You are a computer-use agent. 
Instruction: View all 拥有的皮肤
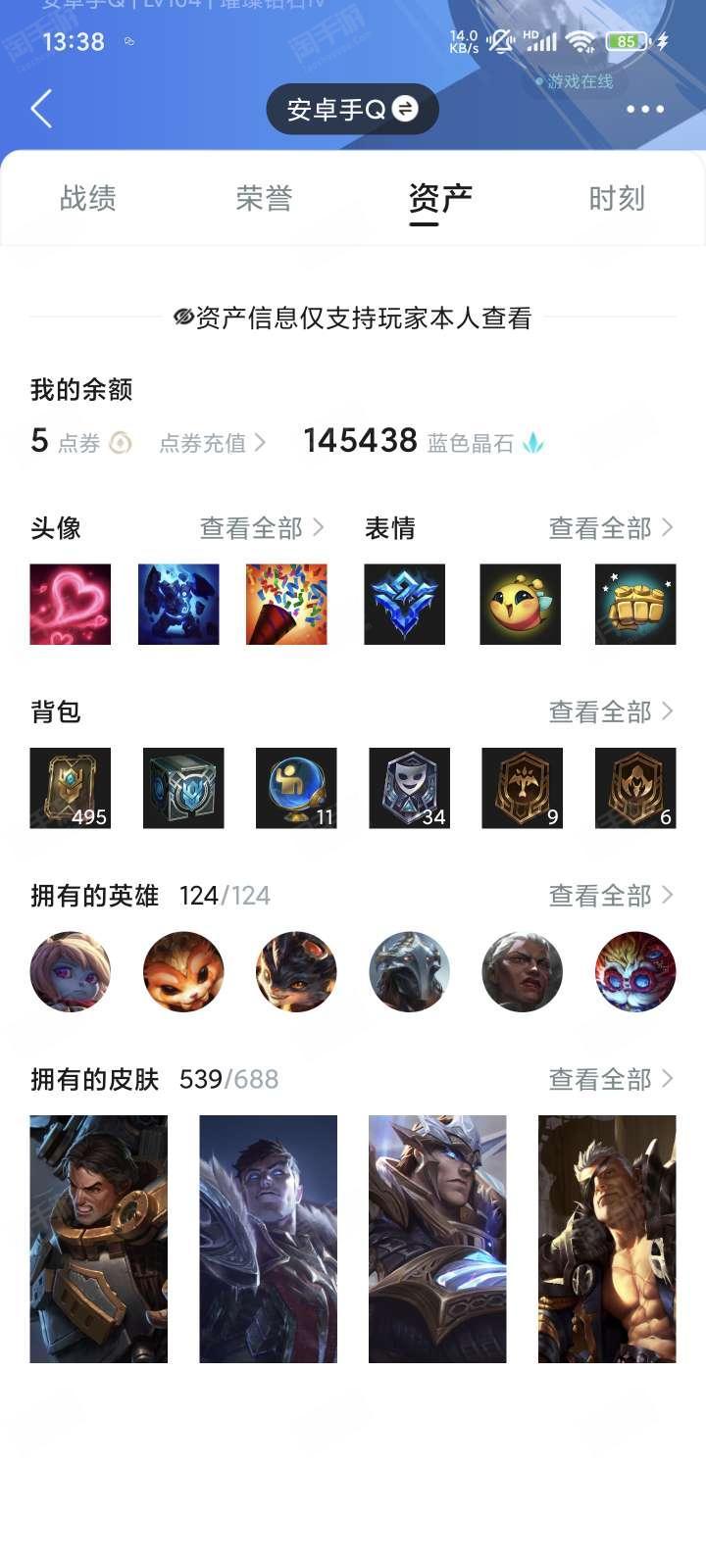(610, 1079)
